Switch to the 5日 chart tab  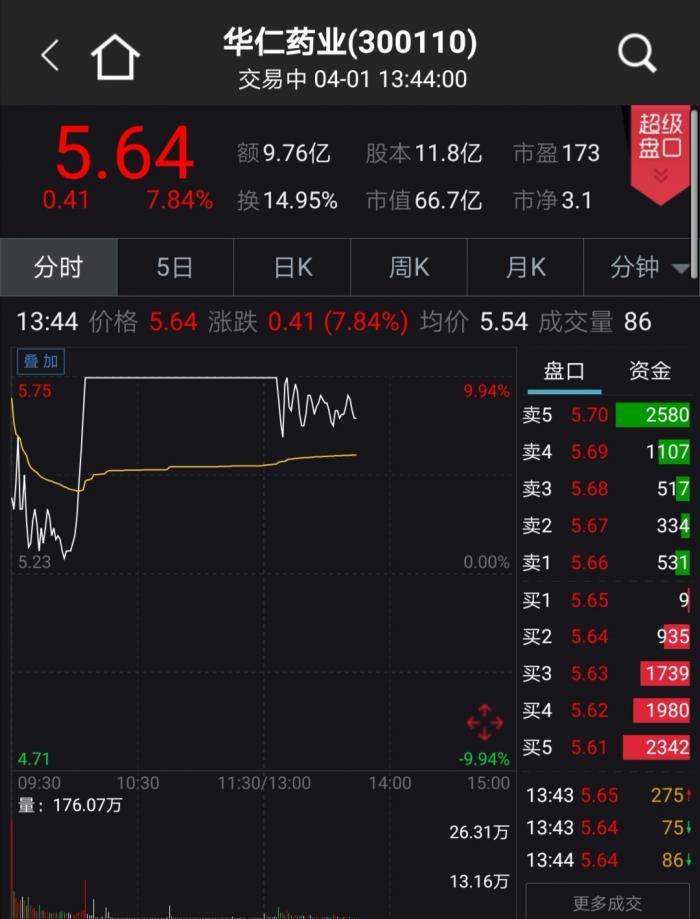(x=175, y=267)
